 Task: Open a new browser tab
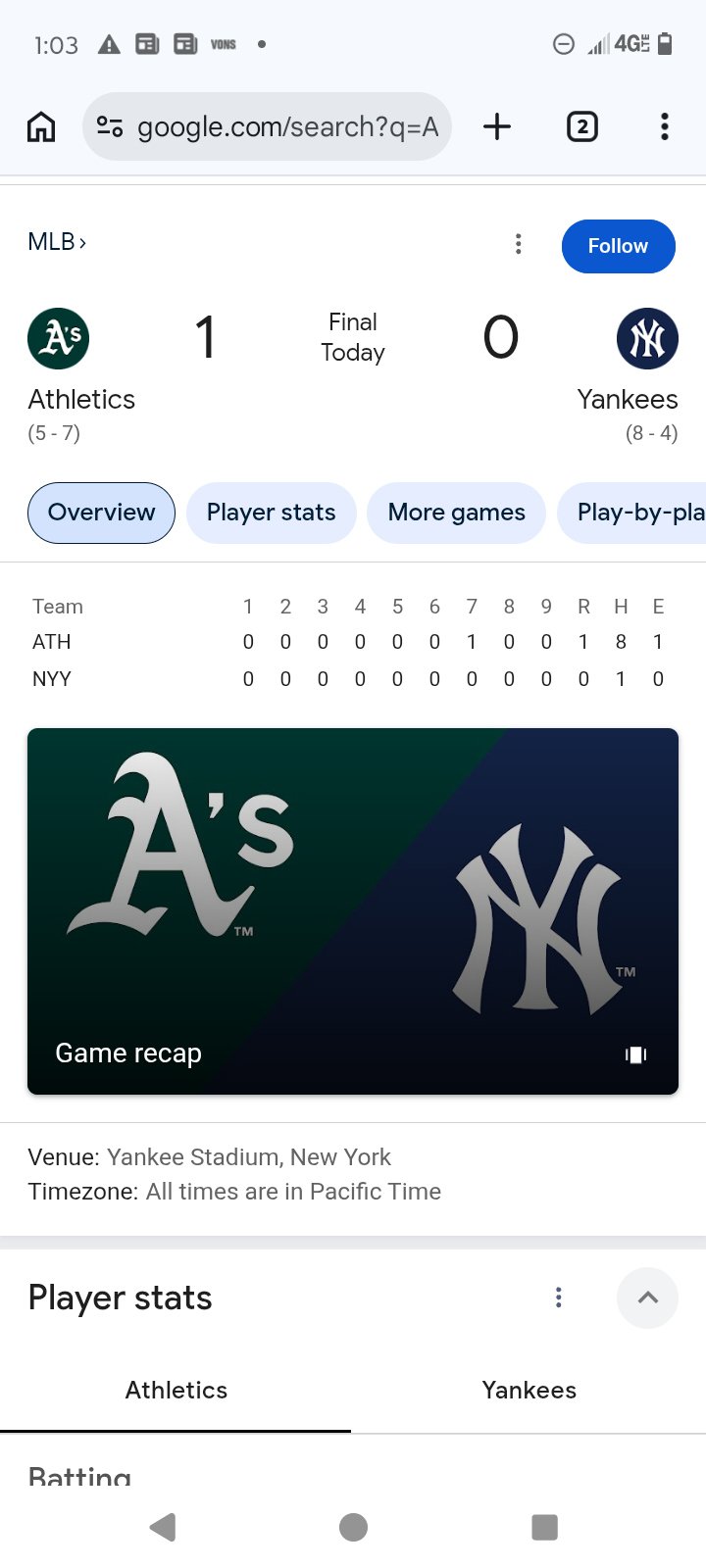(x=497, y=126)
